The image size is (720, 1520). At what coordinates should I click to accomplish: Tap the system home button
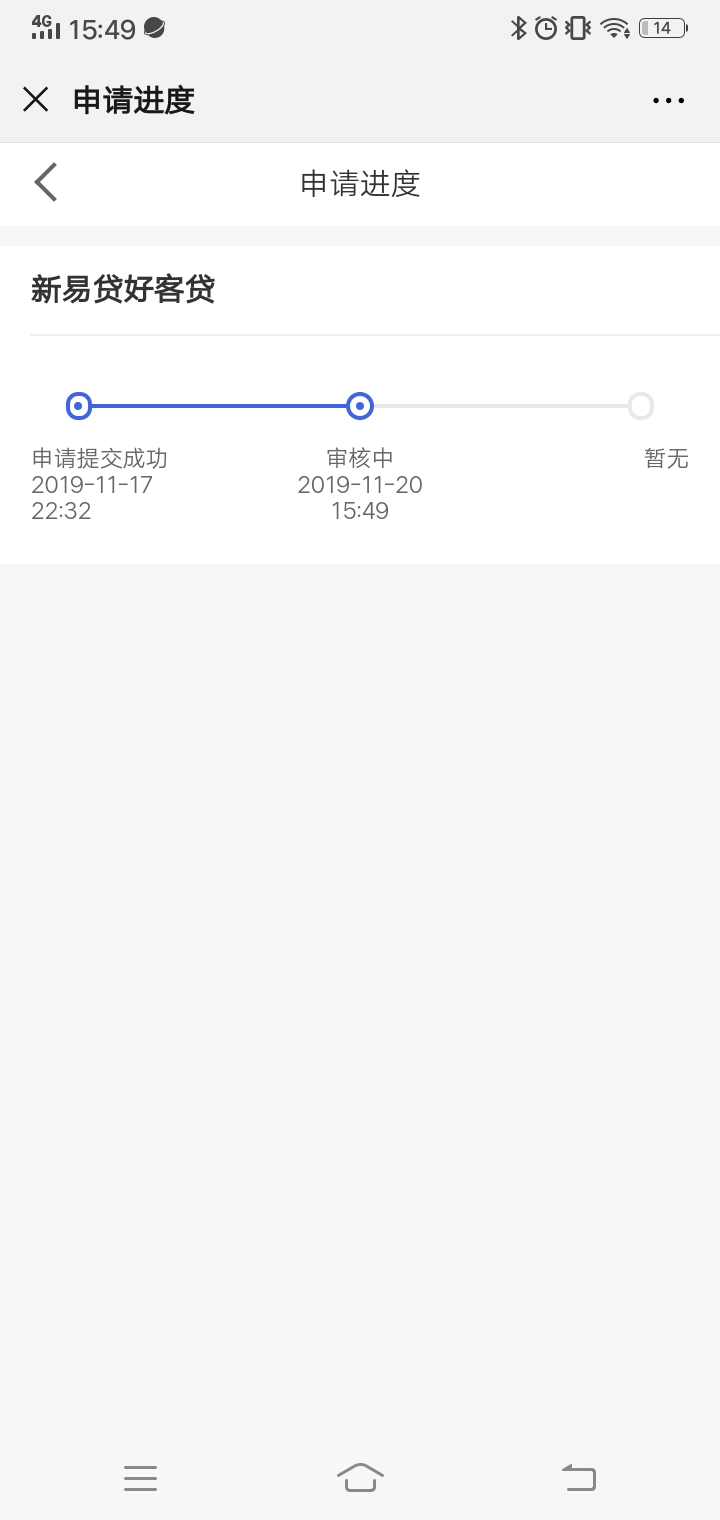coord(360,1477)
